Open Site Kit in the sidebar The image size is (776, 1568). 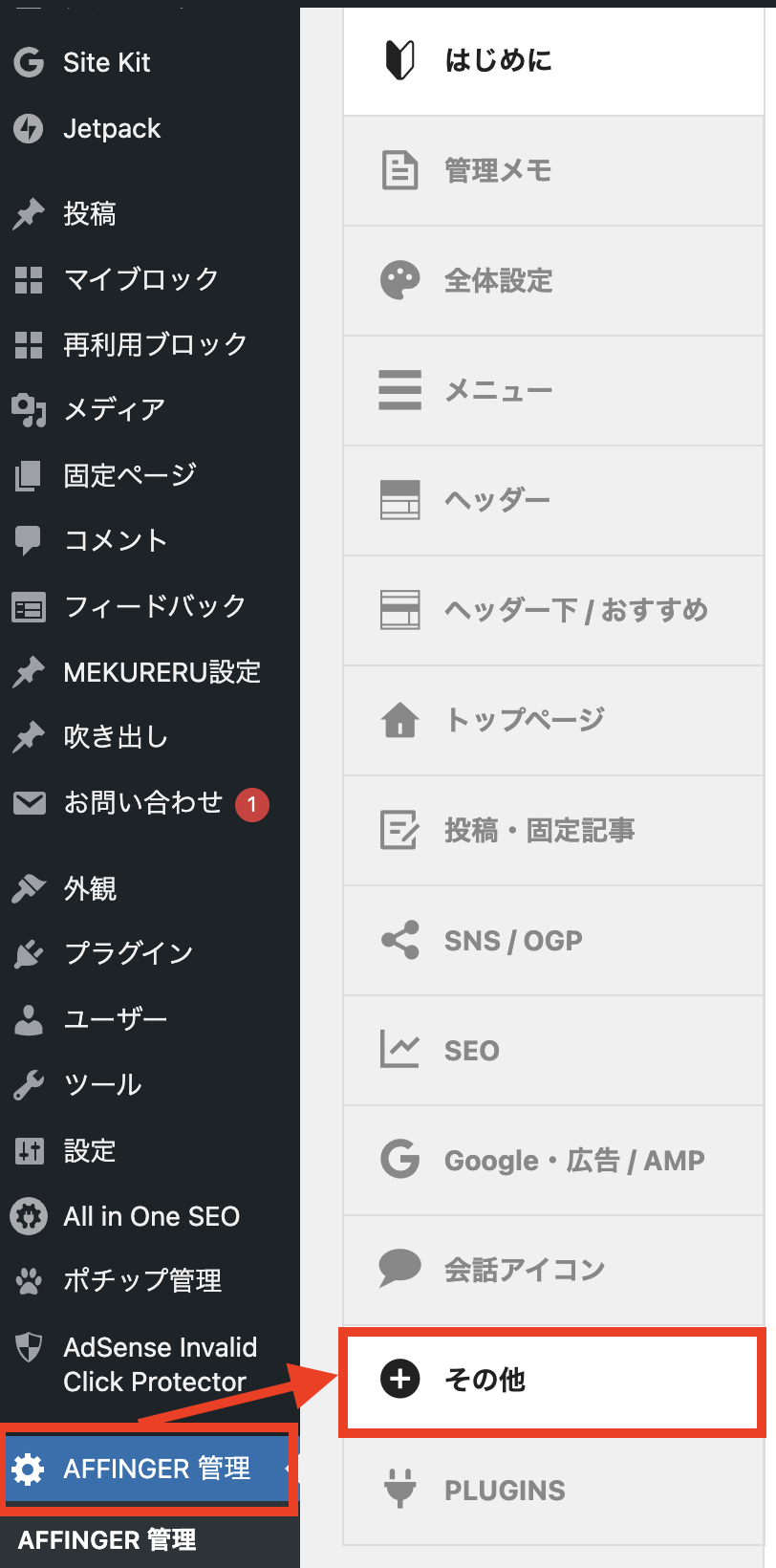[x=105, y=63]
